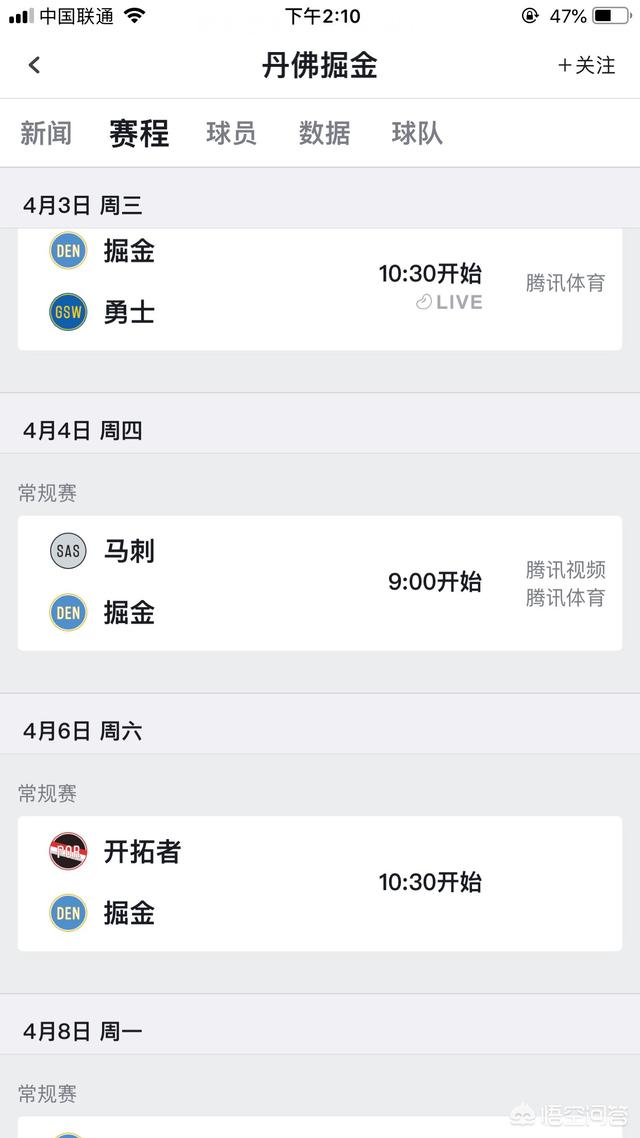Select the 赛程 tab
Screen dimensions: 640x1138
(139, 134)
